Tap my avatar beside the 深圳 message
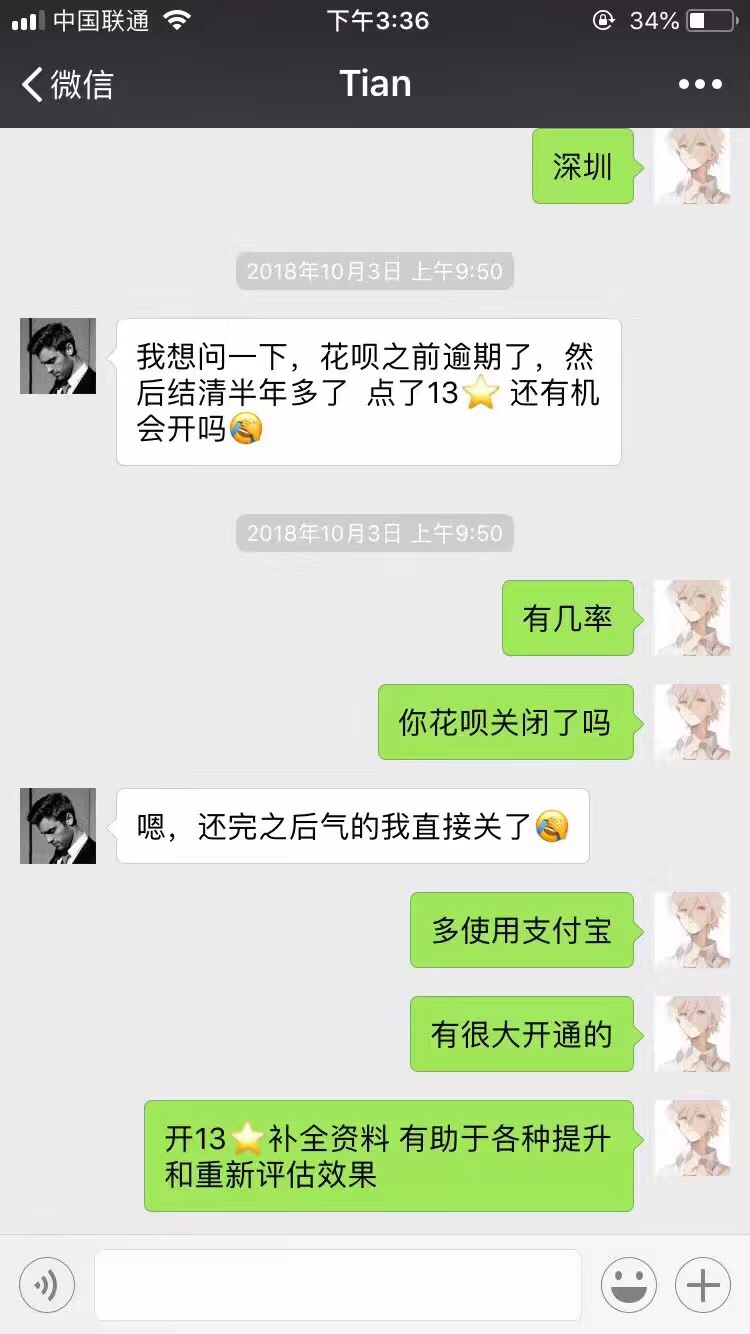Image resolution: width=750 pixels, height=1334 pixels. (691, 166)
